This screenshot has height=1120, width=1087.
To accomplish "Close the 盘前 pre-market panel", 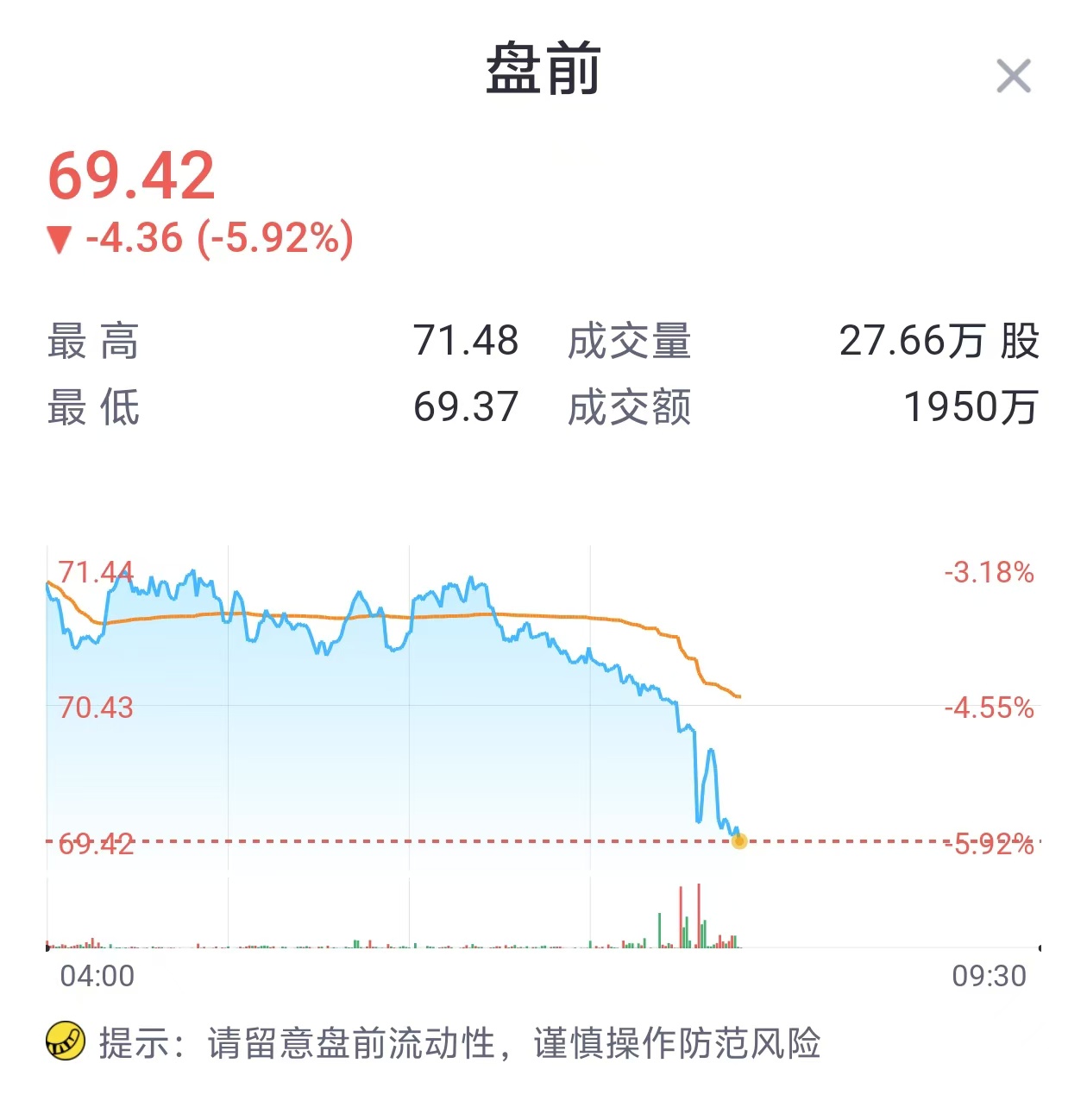I will point(1013,76).
